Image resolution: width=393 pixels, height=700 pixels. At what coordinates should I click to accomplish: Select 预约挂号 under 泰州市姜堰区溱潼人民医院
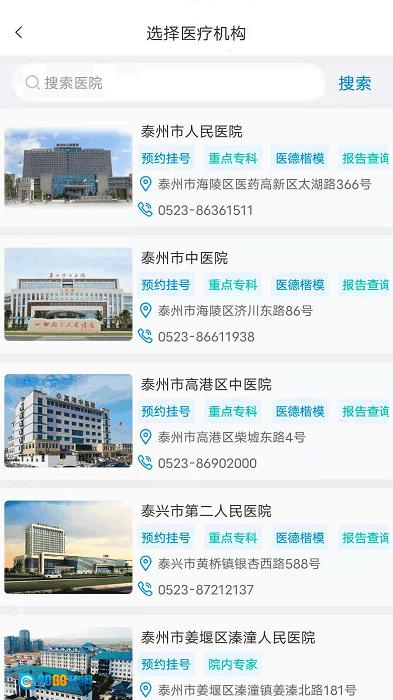coord(166,664)
